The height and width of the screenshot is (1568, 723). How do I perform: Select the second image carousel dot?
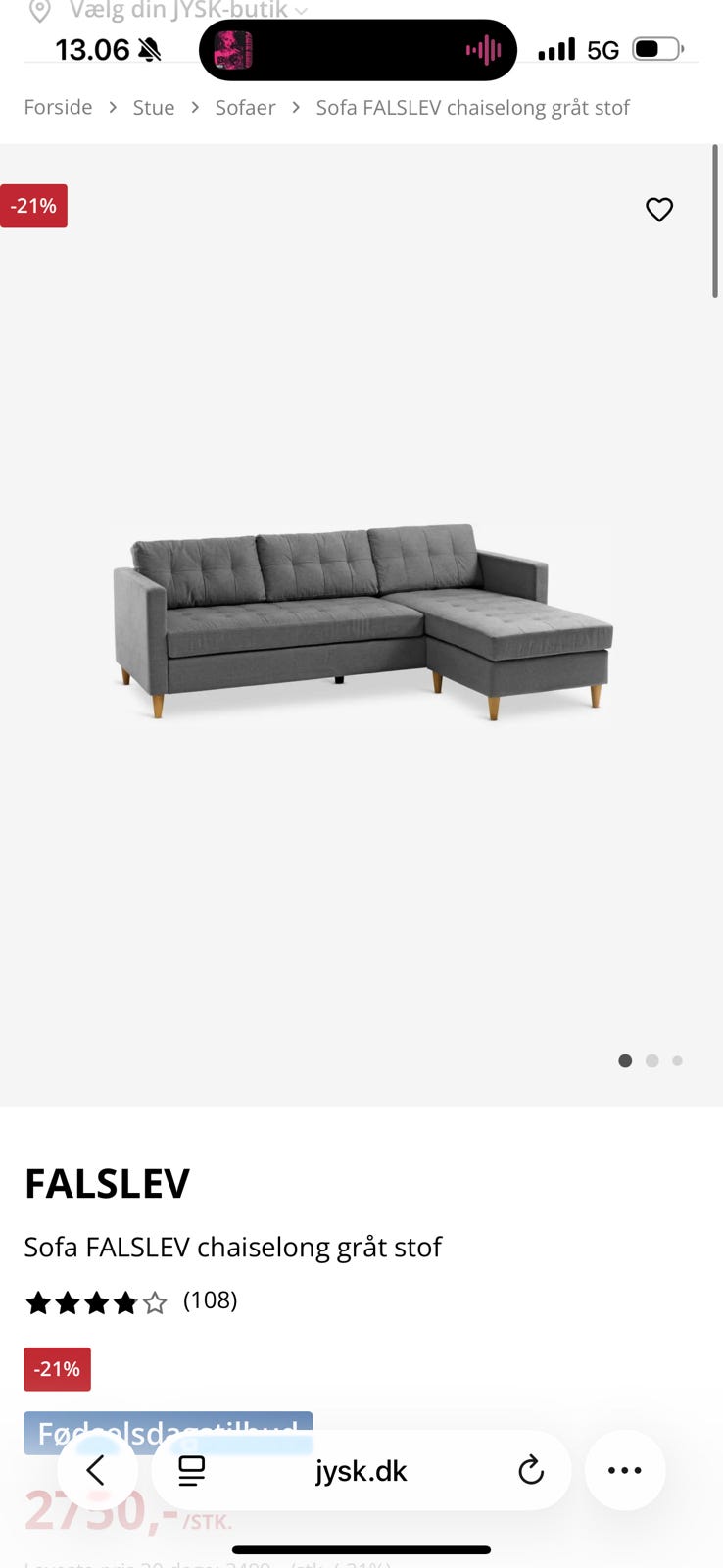[x=651, y=1060]
